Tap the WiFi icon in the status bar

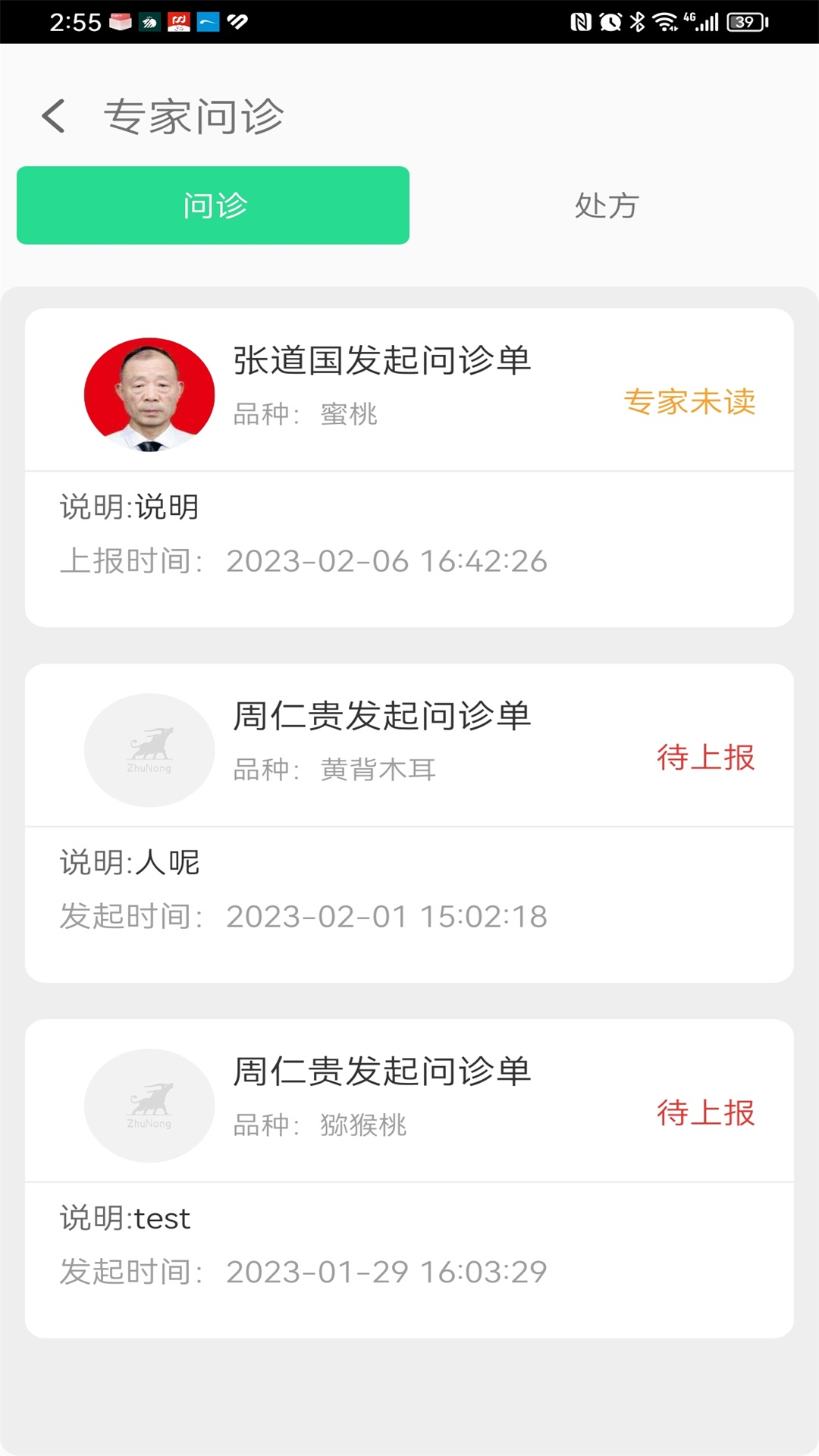click(x=666, y=20)
